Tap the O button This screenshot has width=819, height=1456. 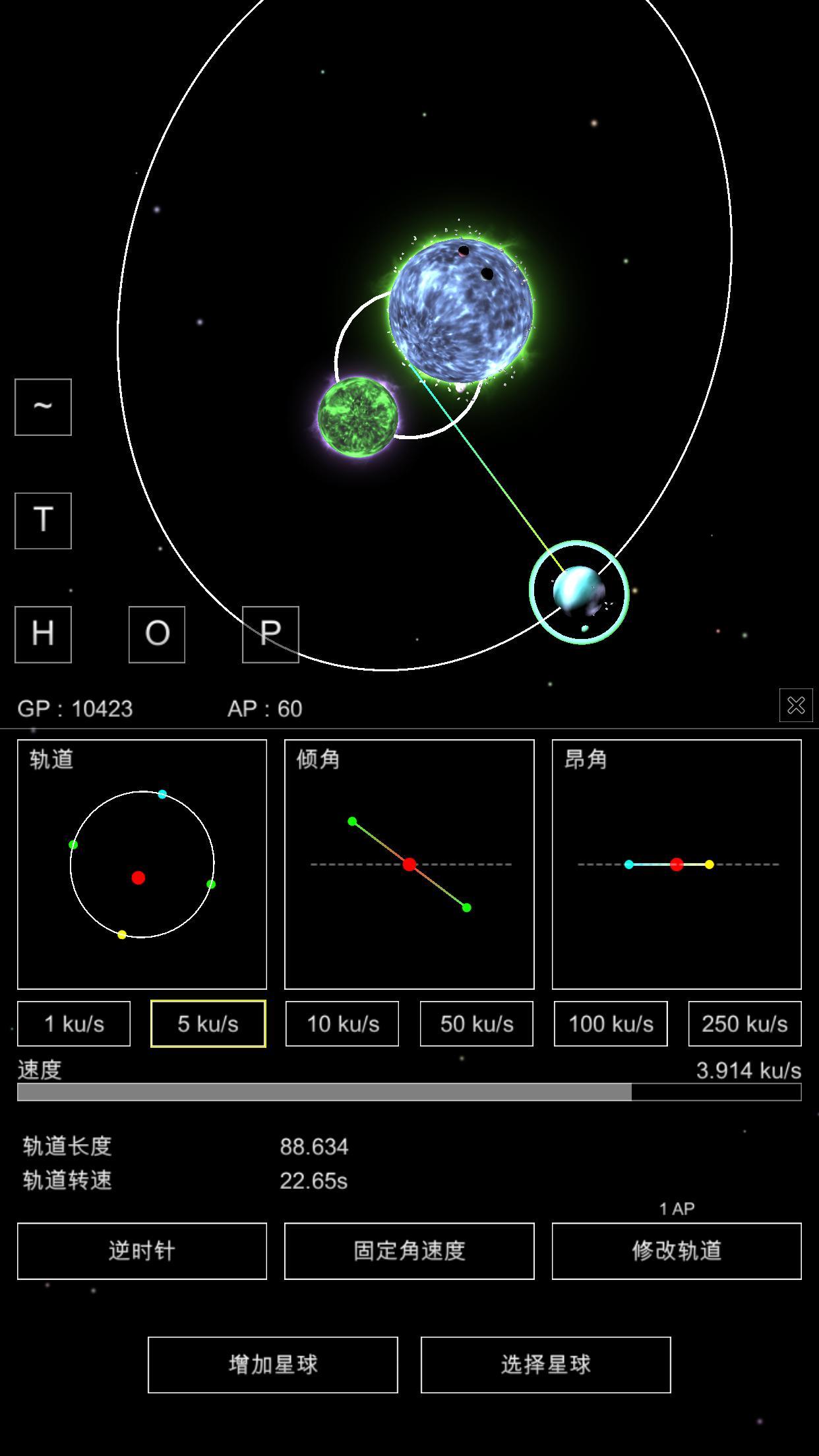pyautogui.click(x=157, y=634)
